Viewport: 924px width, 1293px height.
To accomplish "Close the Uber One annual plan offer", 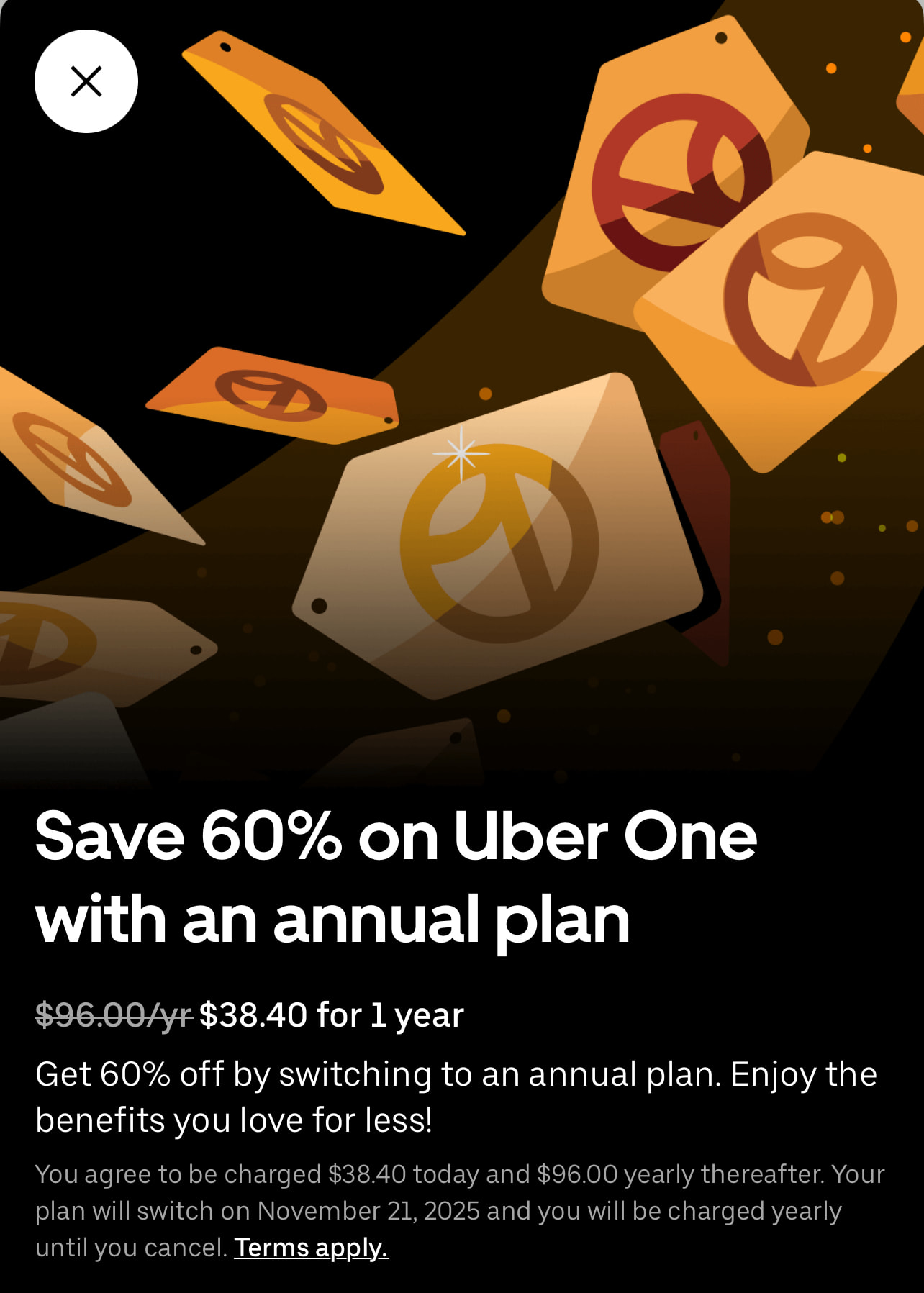I will [86, 81].
